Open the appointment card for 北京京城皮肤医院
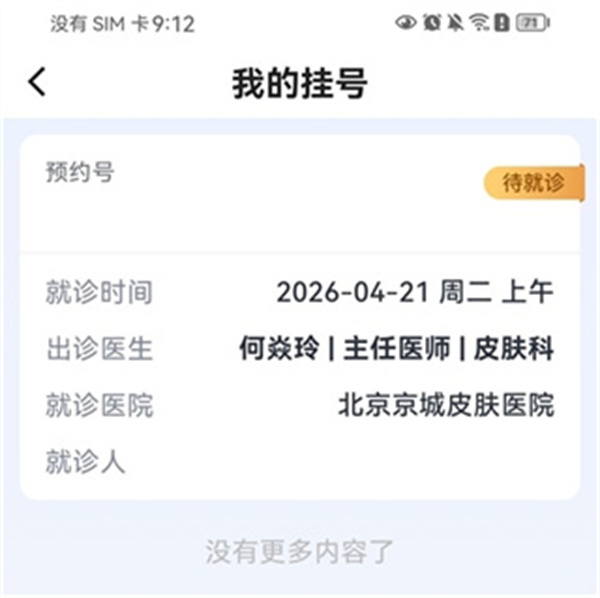 coord(300,320)
